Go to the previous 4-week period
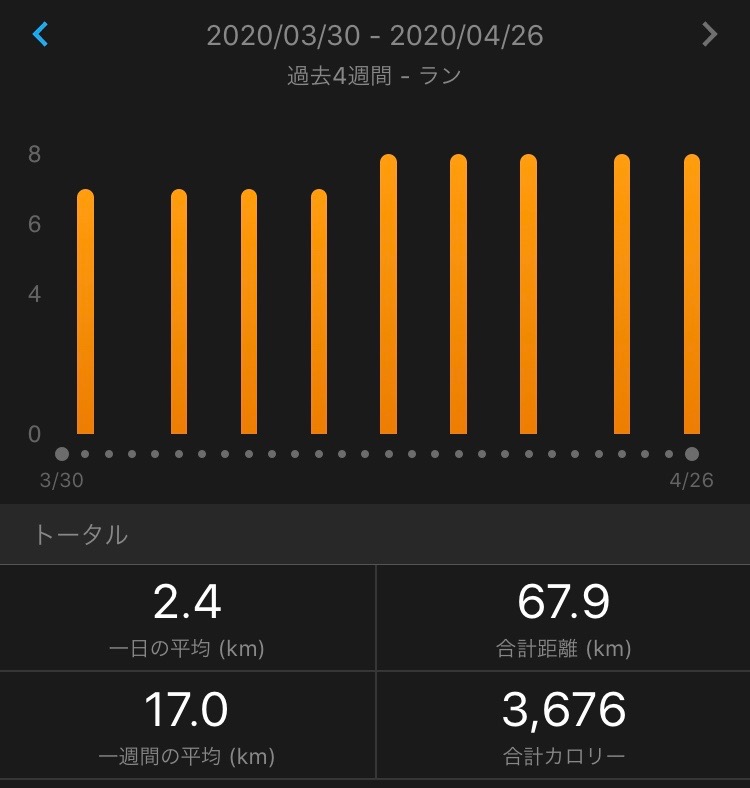 click(40, 35)
